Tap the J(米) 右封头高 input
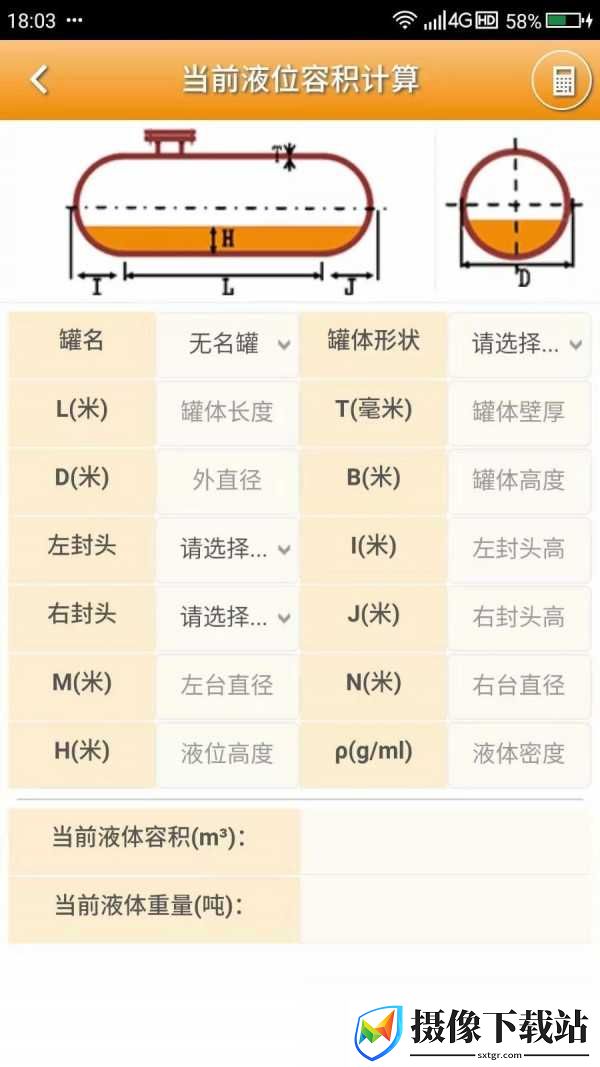Image resolution: width=600 pixels, height=1067 pixels. click(520, 618)
